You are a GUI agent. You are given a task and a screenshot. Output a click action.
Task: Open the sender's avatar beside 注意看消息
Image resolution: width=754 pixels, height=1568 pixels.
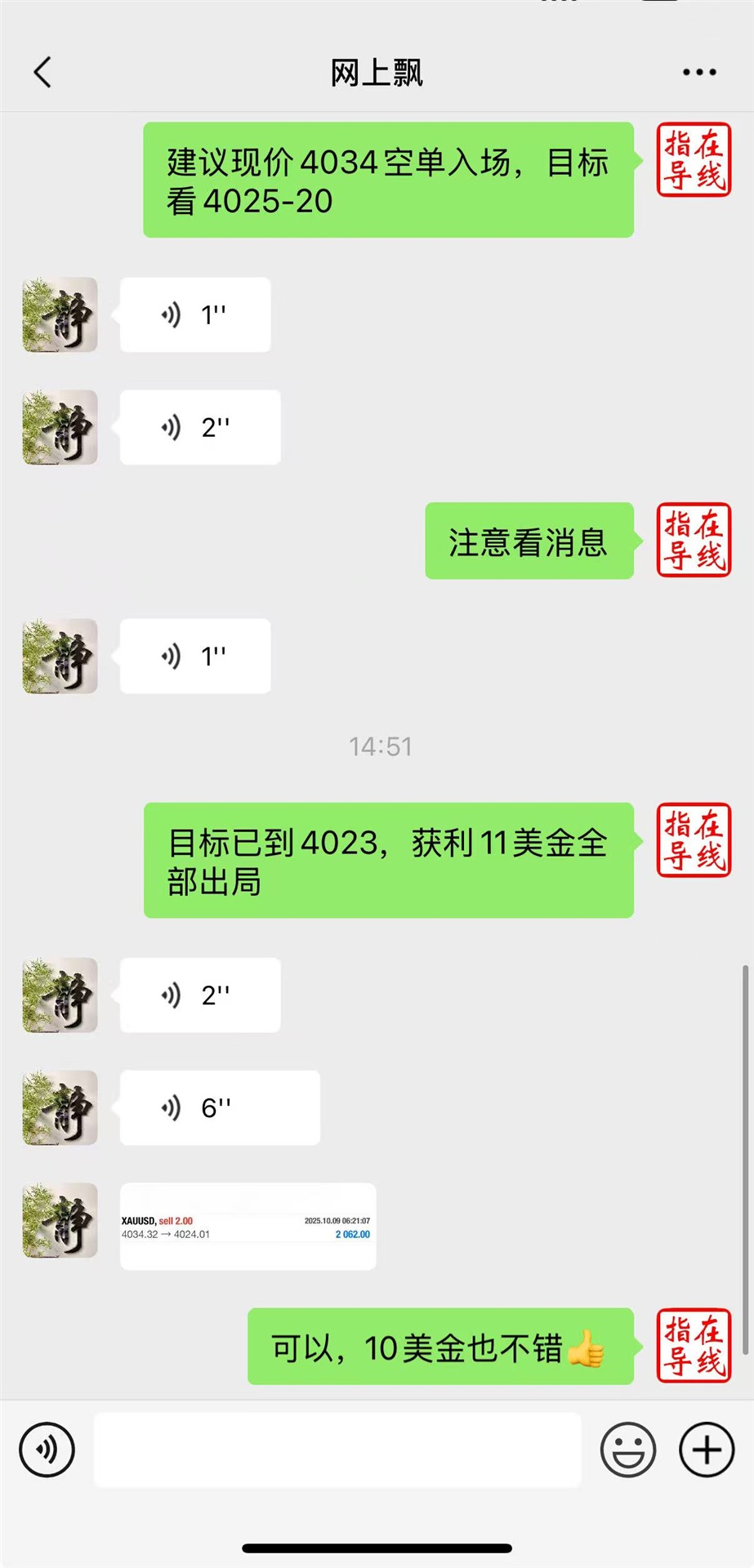(x=694, y=541)
